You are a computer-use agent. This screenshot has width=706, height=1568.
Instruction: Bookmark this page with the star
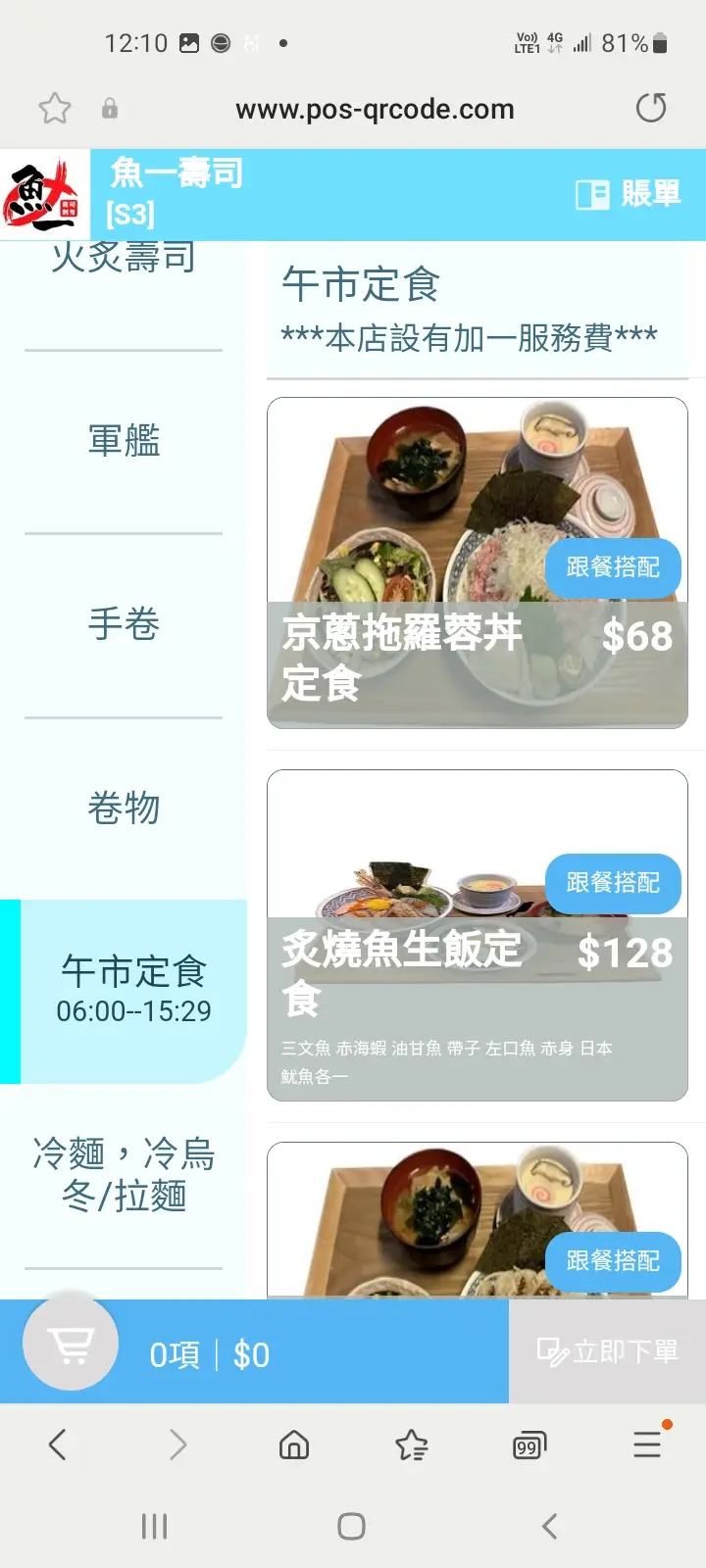[x=55, y=108]
